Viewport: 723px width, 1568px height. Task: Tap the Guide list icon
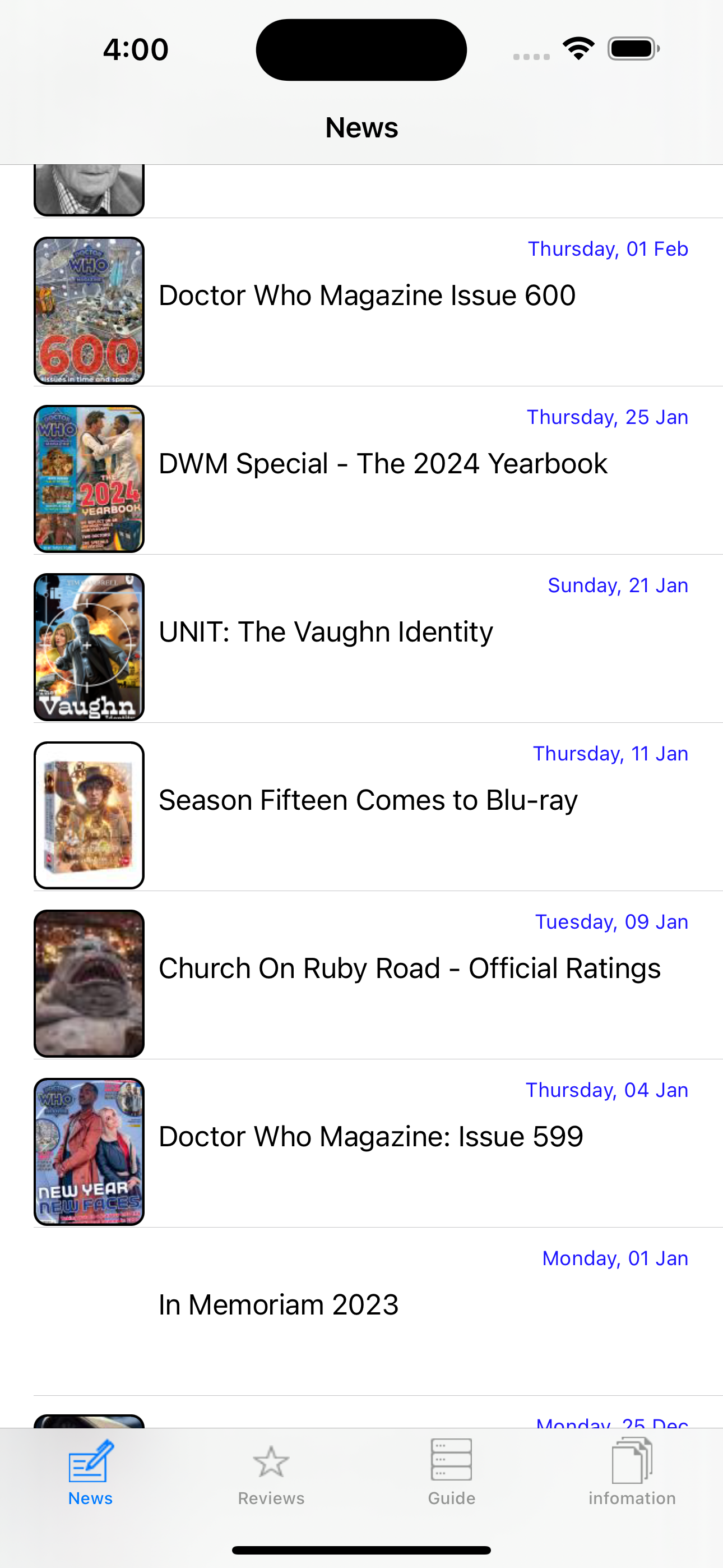coord(451,1461)
